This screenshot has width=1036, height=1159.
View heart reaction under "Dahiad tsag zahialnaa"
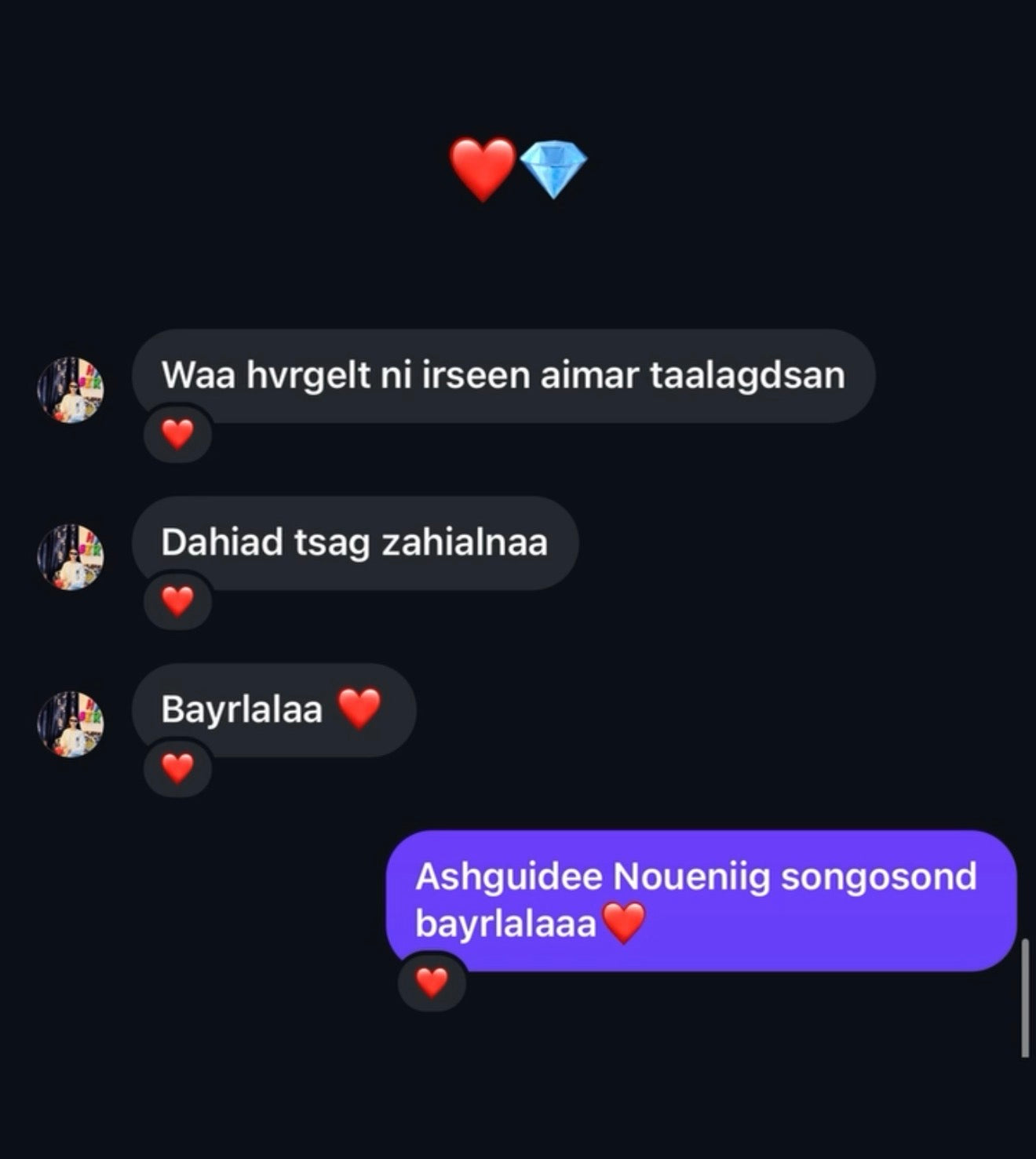coord(177,602)
